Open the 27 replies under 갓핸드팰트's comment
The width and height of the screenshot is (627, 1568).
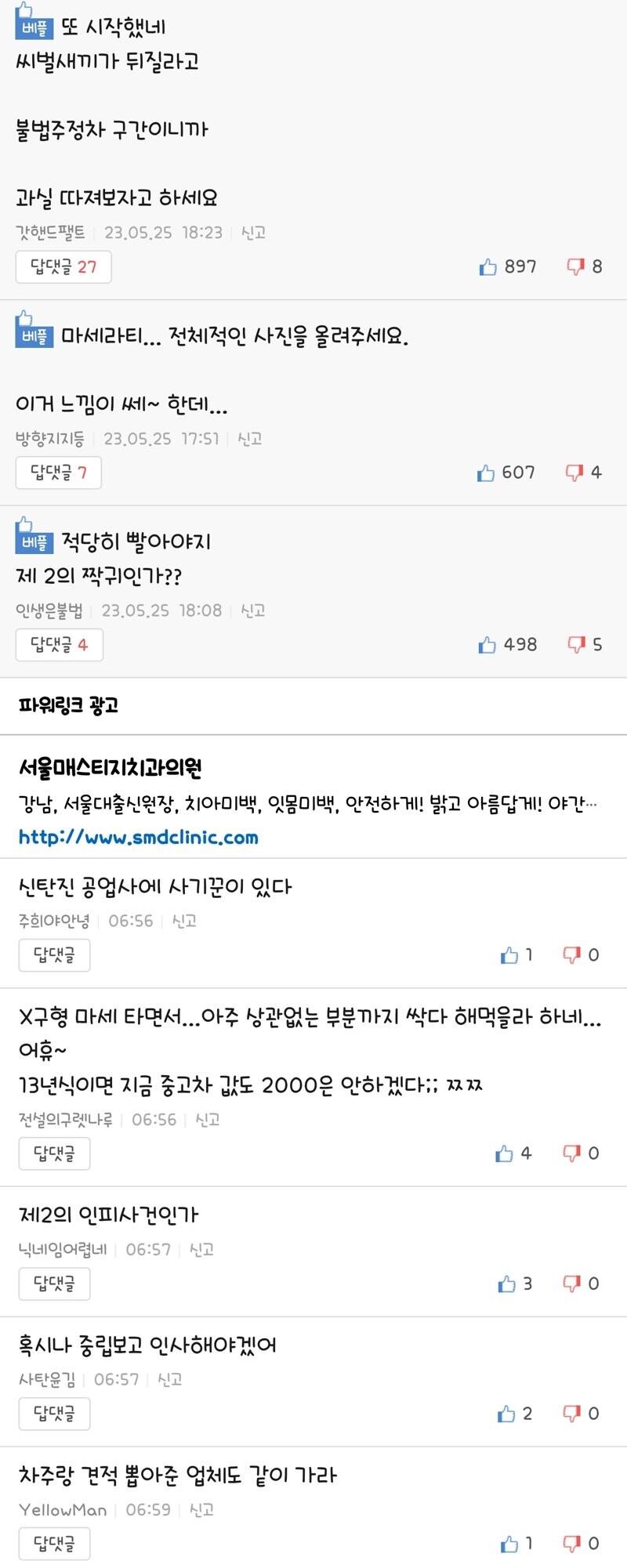(63, 267)
